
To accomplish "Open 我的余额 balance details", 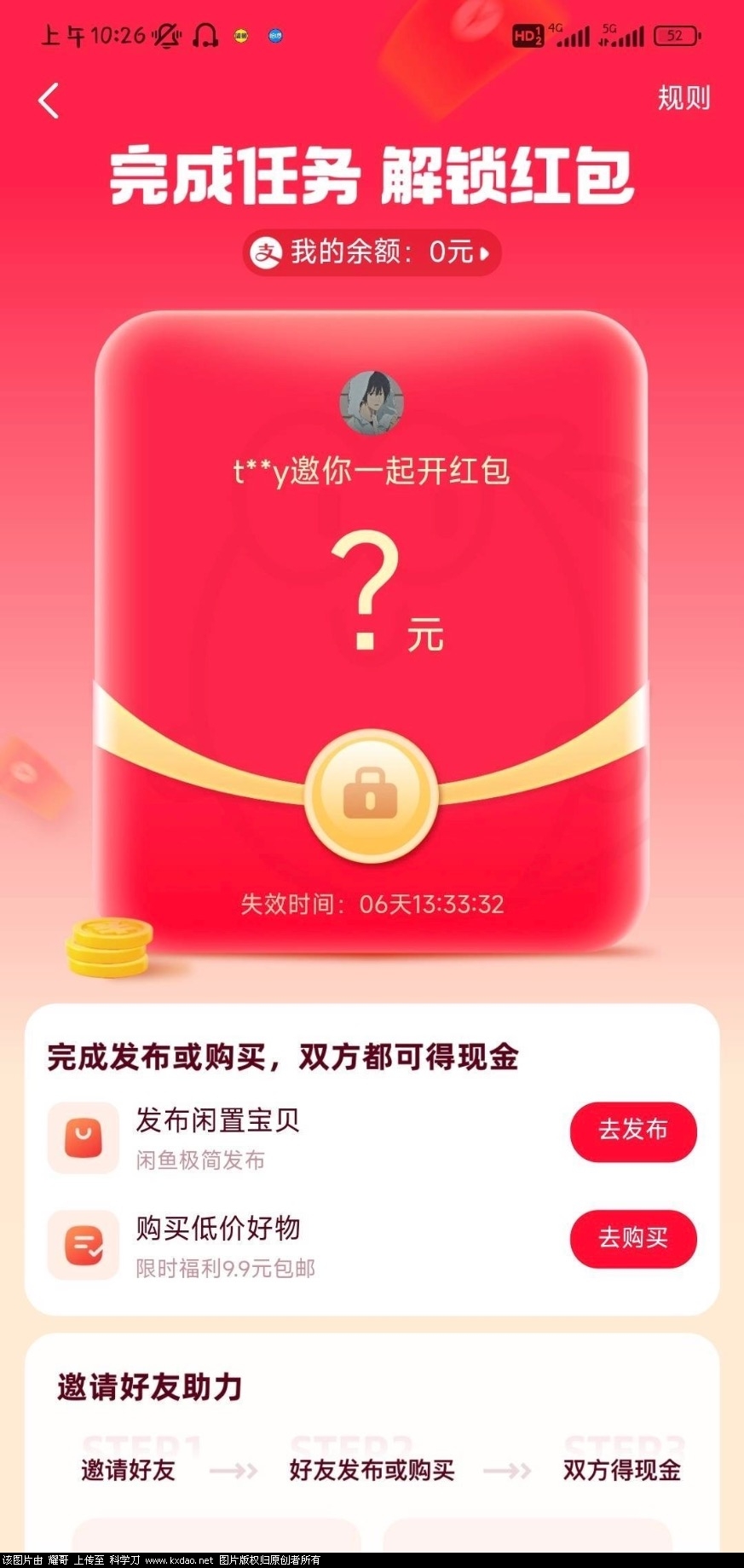I will [x=372, y=252].
